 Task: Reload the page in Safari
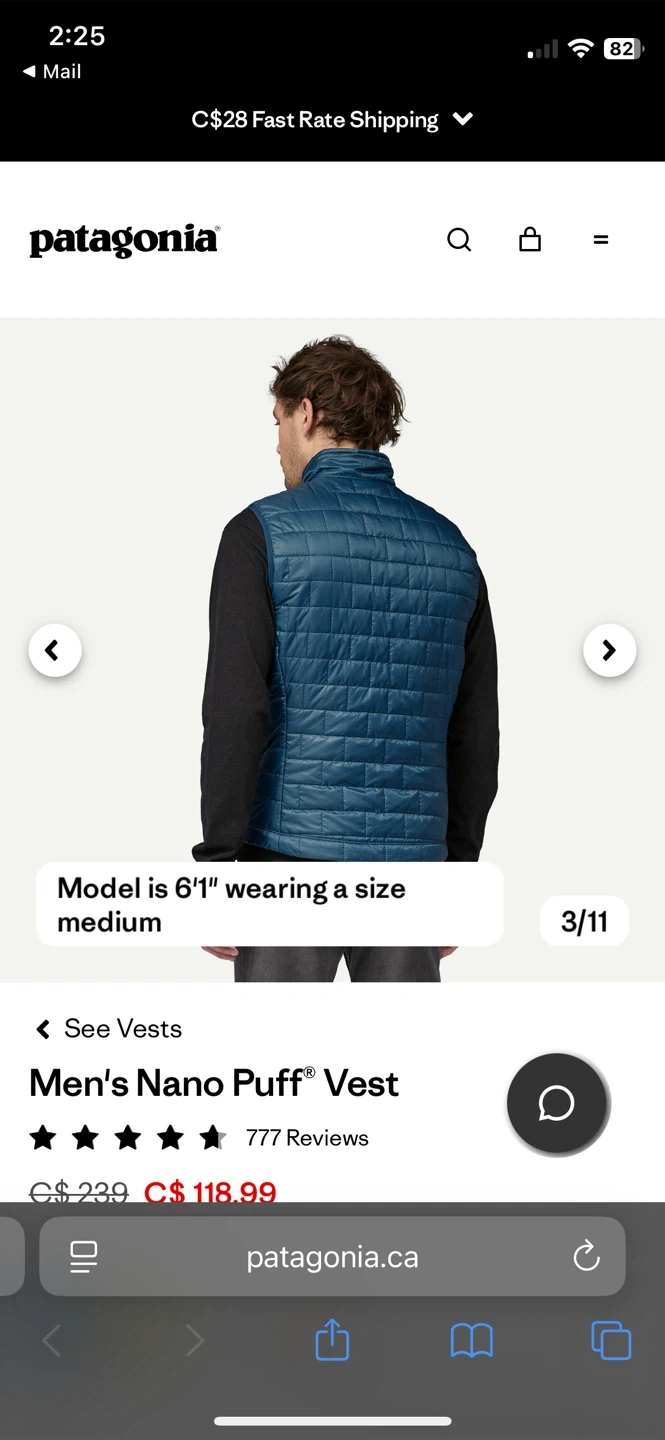[586, 1257]
